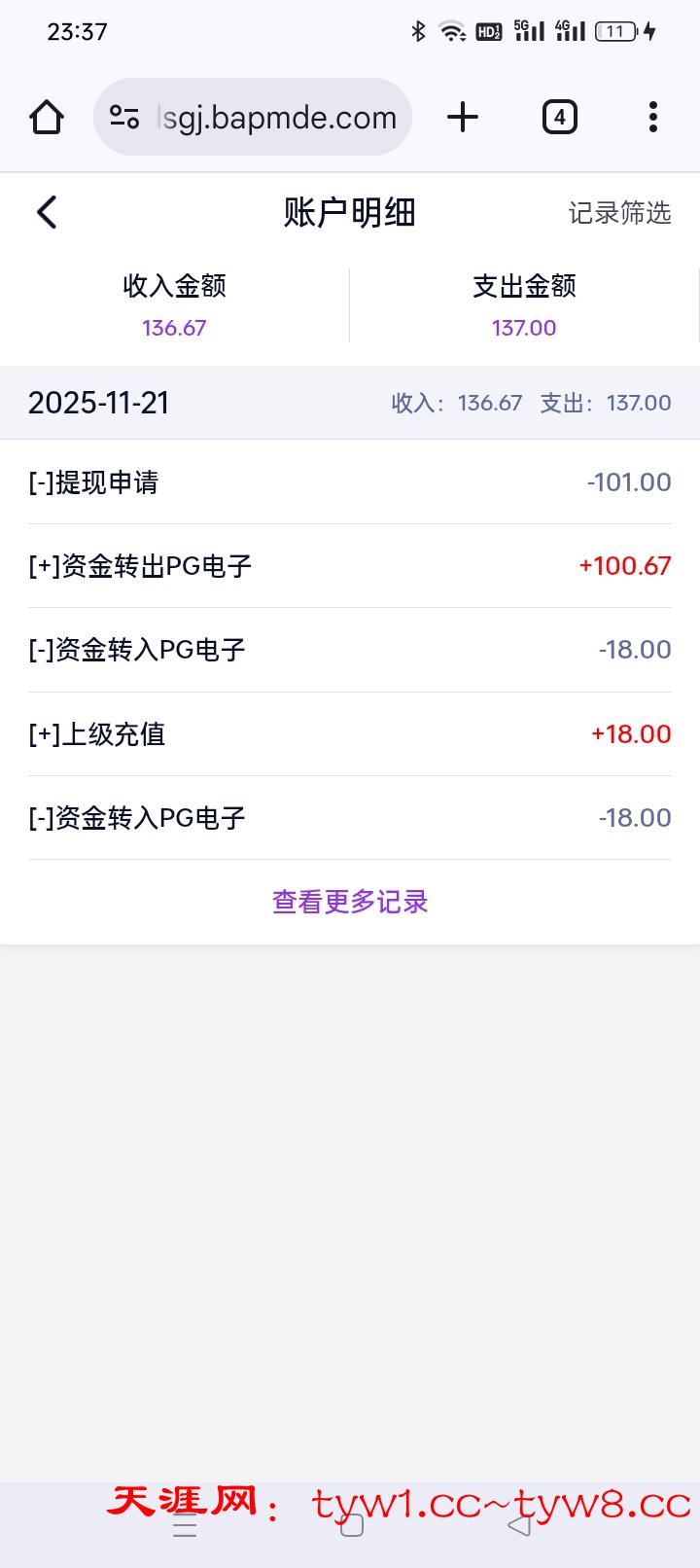Tap 查看更多记录 to load more records

click(350, 902)
